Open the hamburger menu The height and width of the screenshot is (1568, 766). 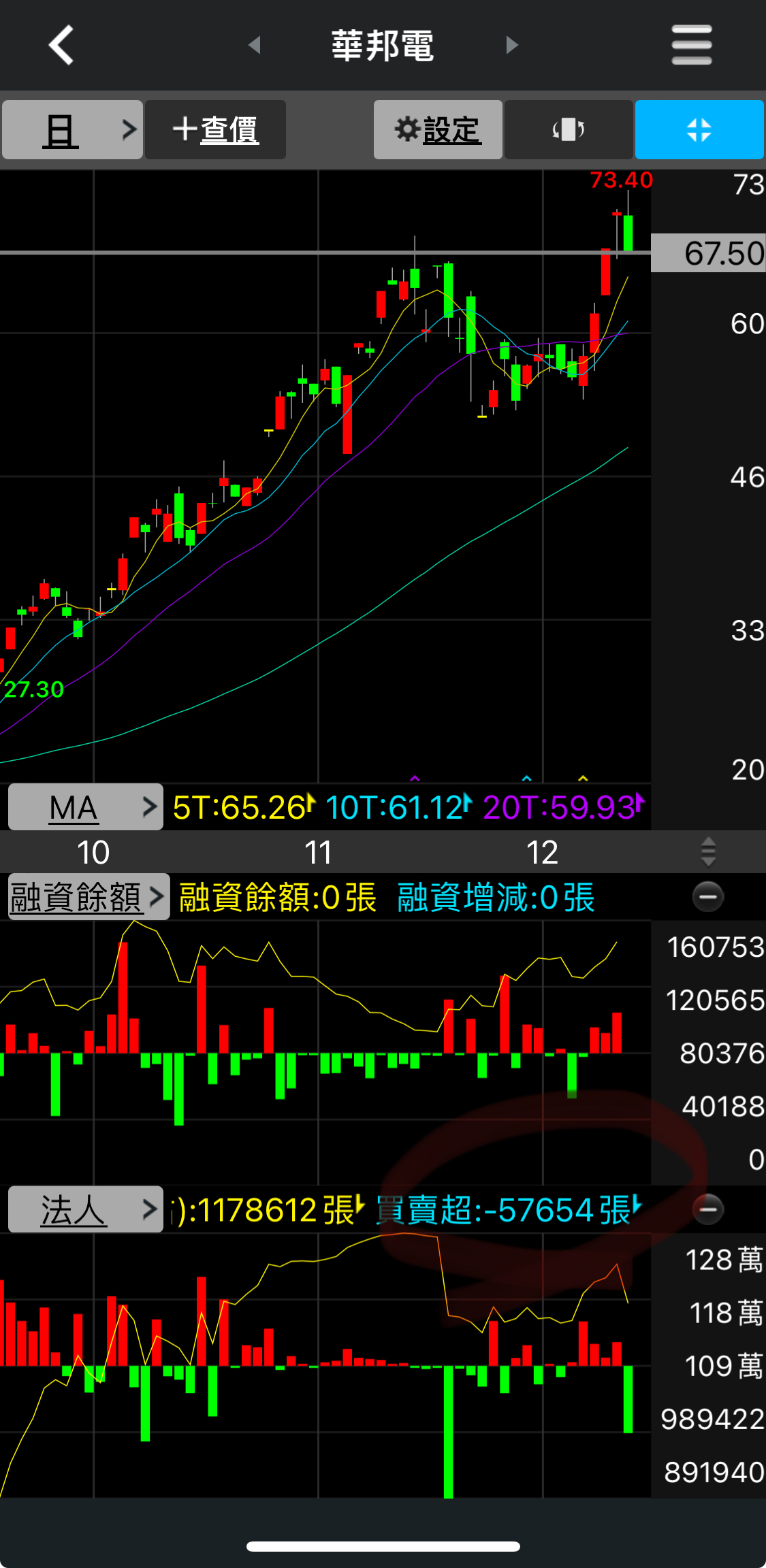coord(691,45)
